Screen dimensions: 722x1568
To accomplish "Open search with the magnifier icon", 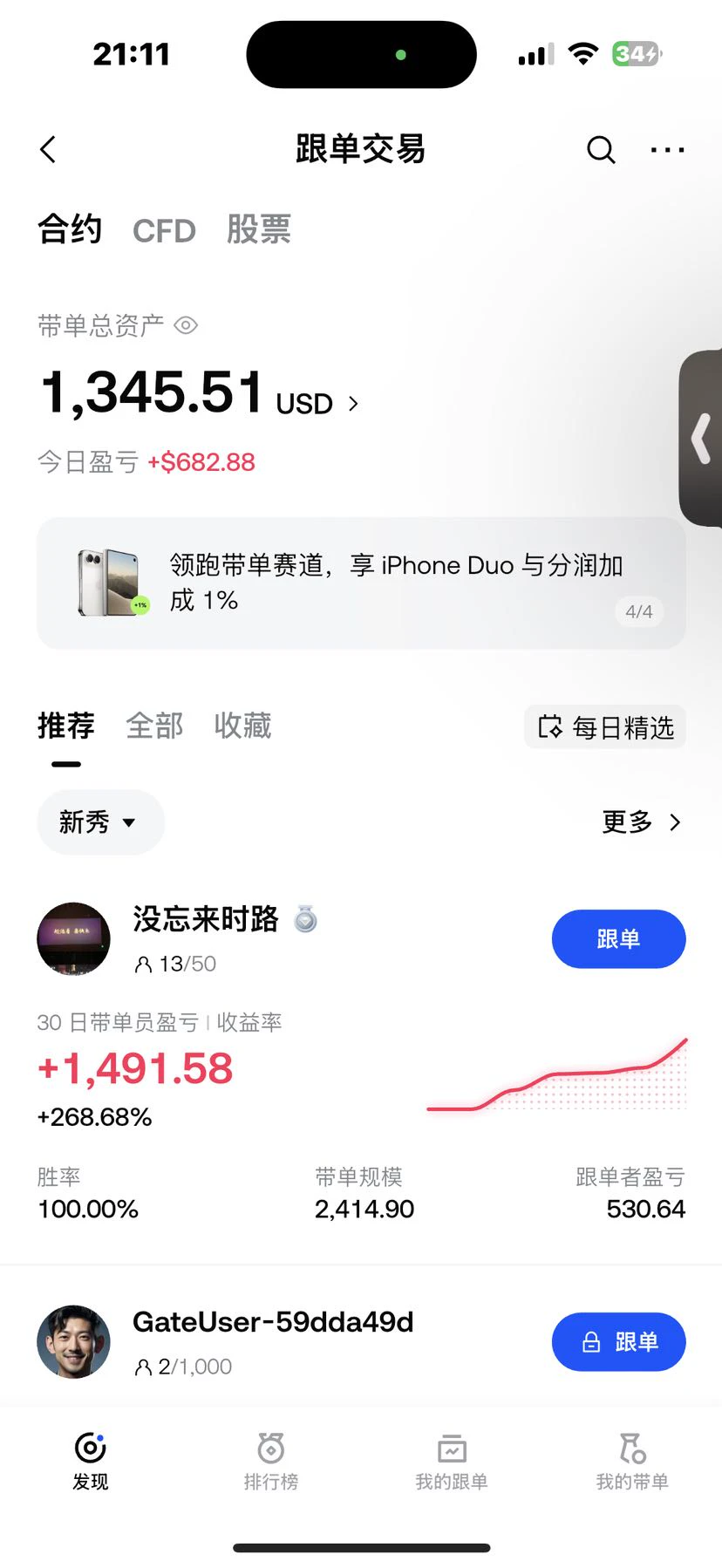I will (x=601, y=149).
